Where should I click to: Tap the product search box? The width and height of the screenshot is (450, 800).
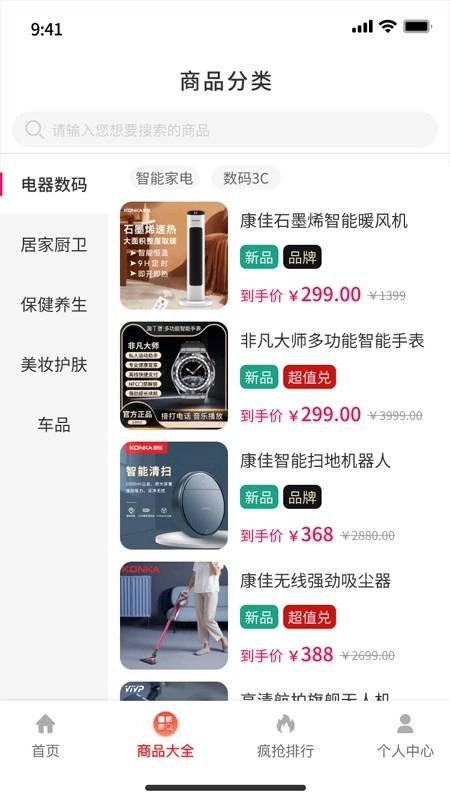[x=224, y=130]
